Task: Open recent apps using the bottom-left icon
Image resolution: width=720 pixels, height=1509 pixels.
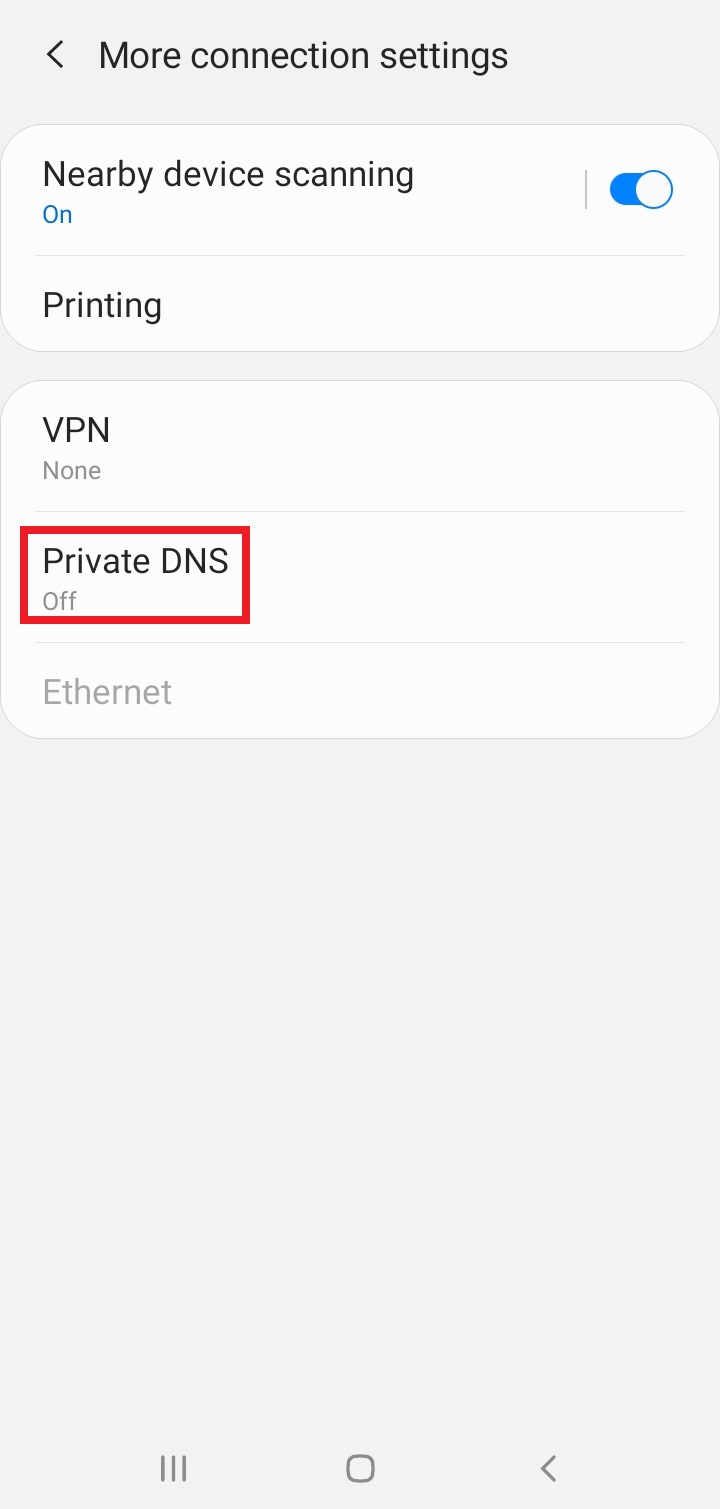Action: click(x=172, y=1468)
